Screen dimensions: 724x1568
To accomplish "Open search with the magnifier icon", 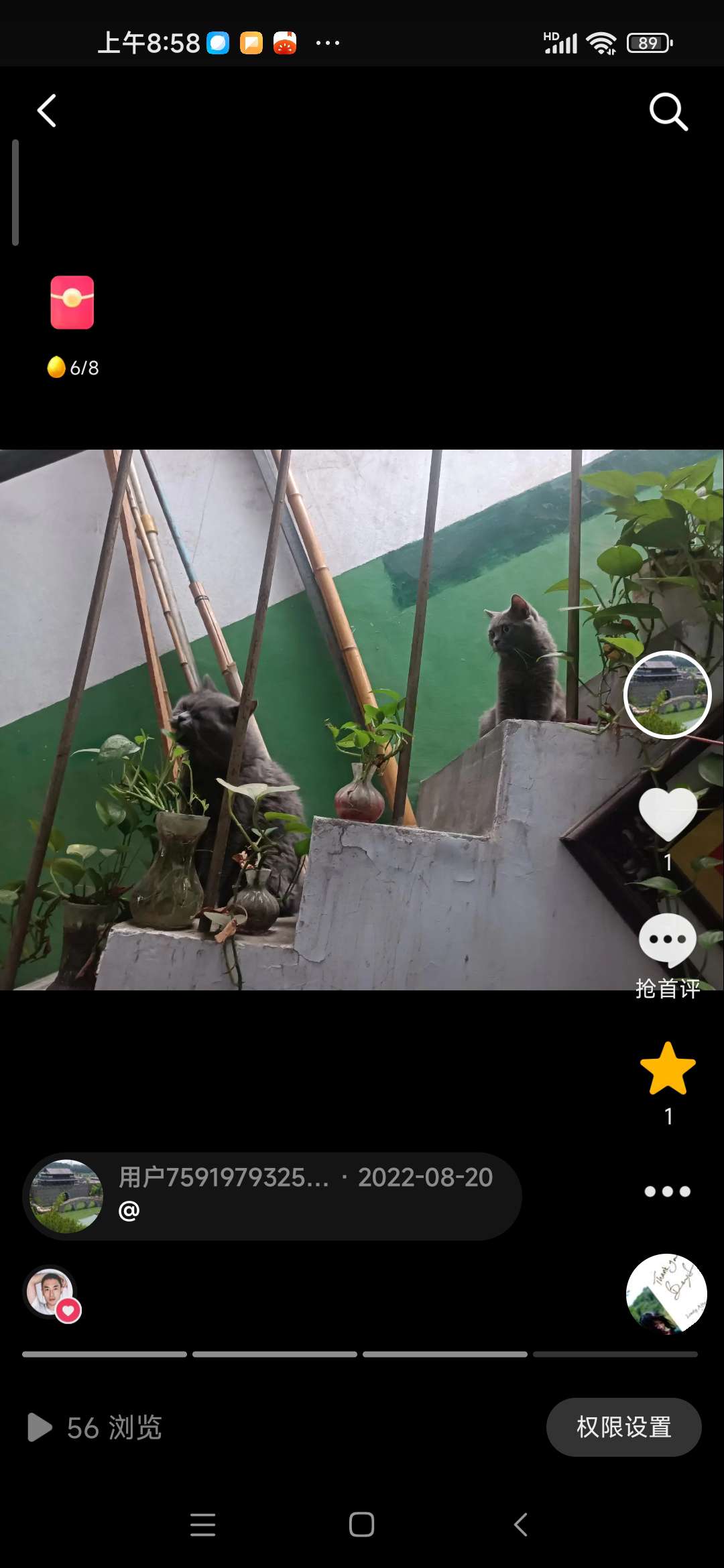I will click(x=668, y=111).
